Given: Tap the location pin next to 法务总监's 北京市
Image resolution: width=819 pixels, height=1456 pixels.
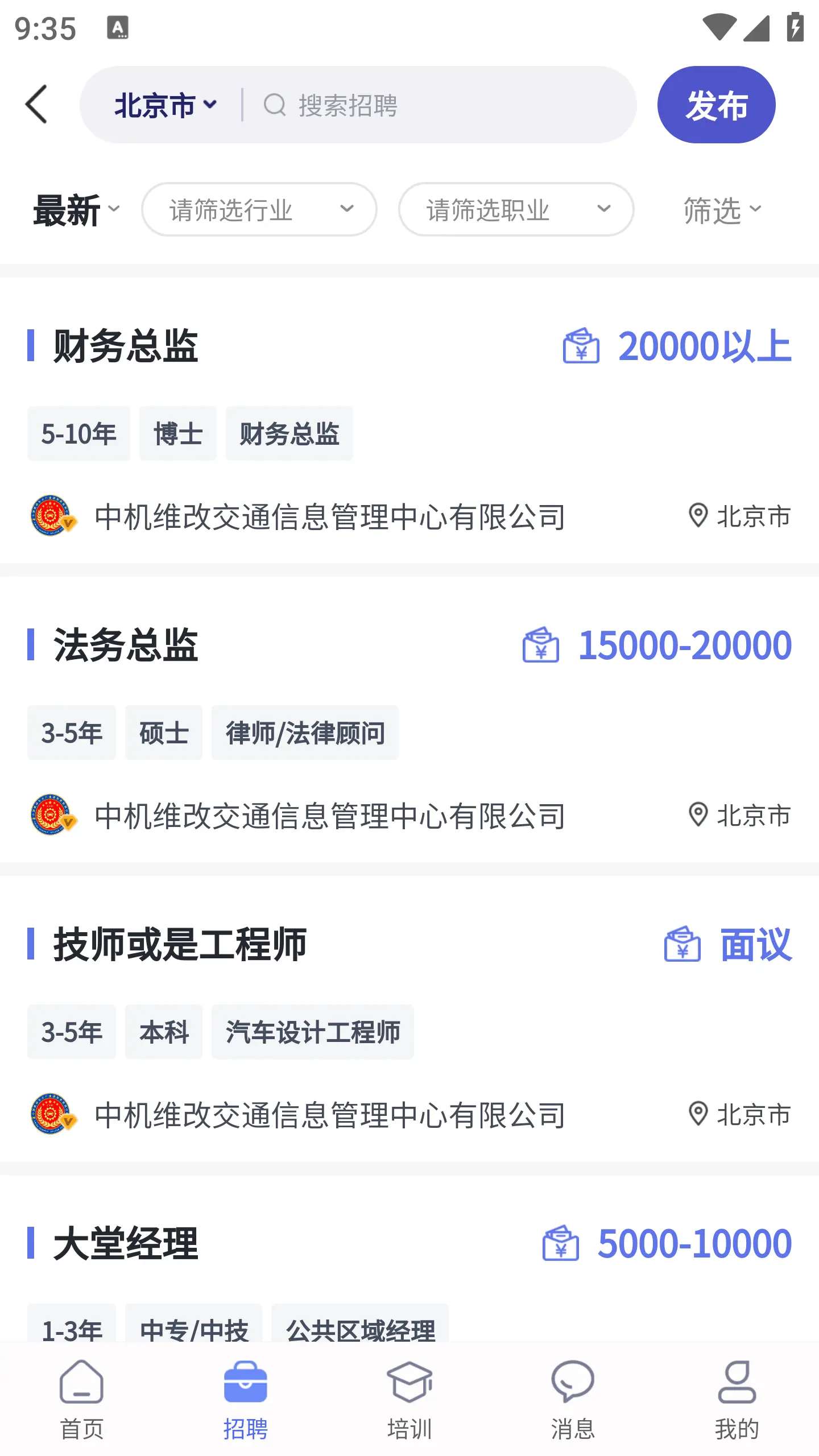Looking at the screenshot, I should click(698, 816).
